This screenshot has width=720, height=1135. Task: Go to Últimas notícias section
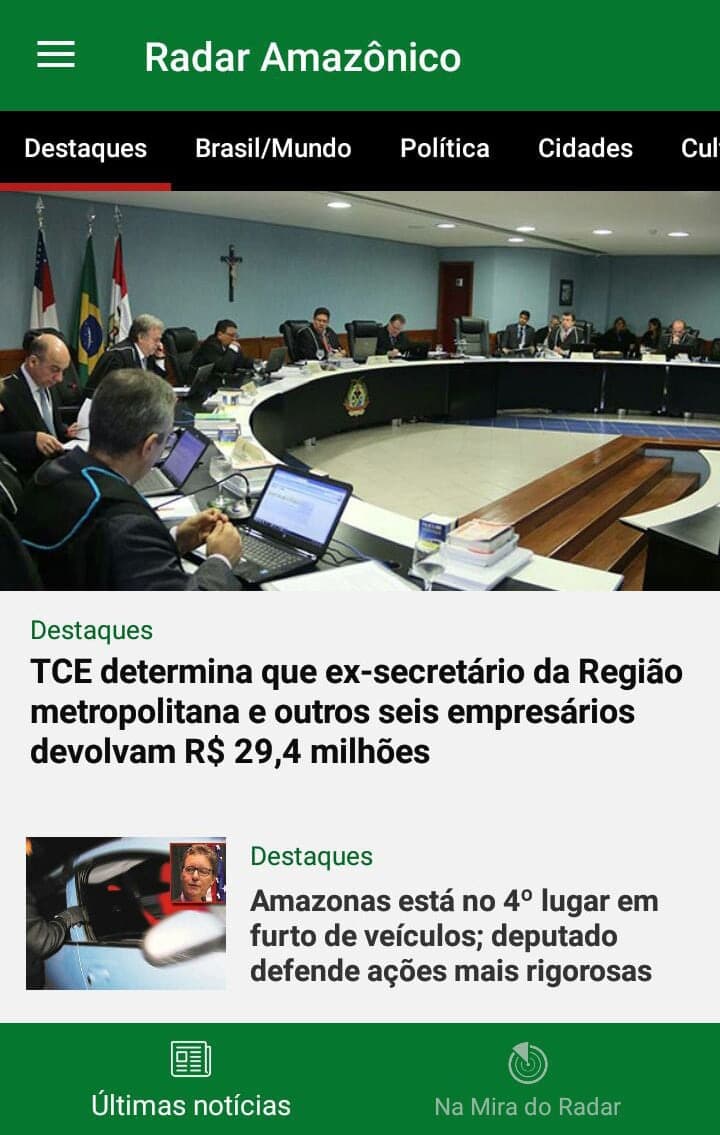point(191,1080)
